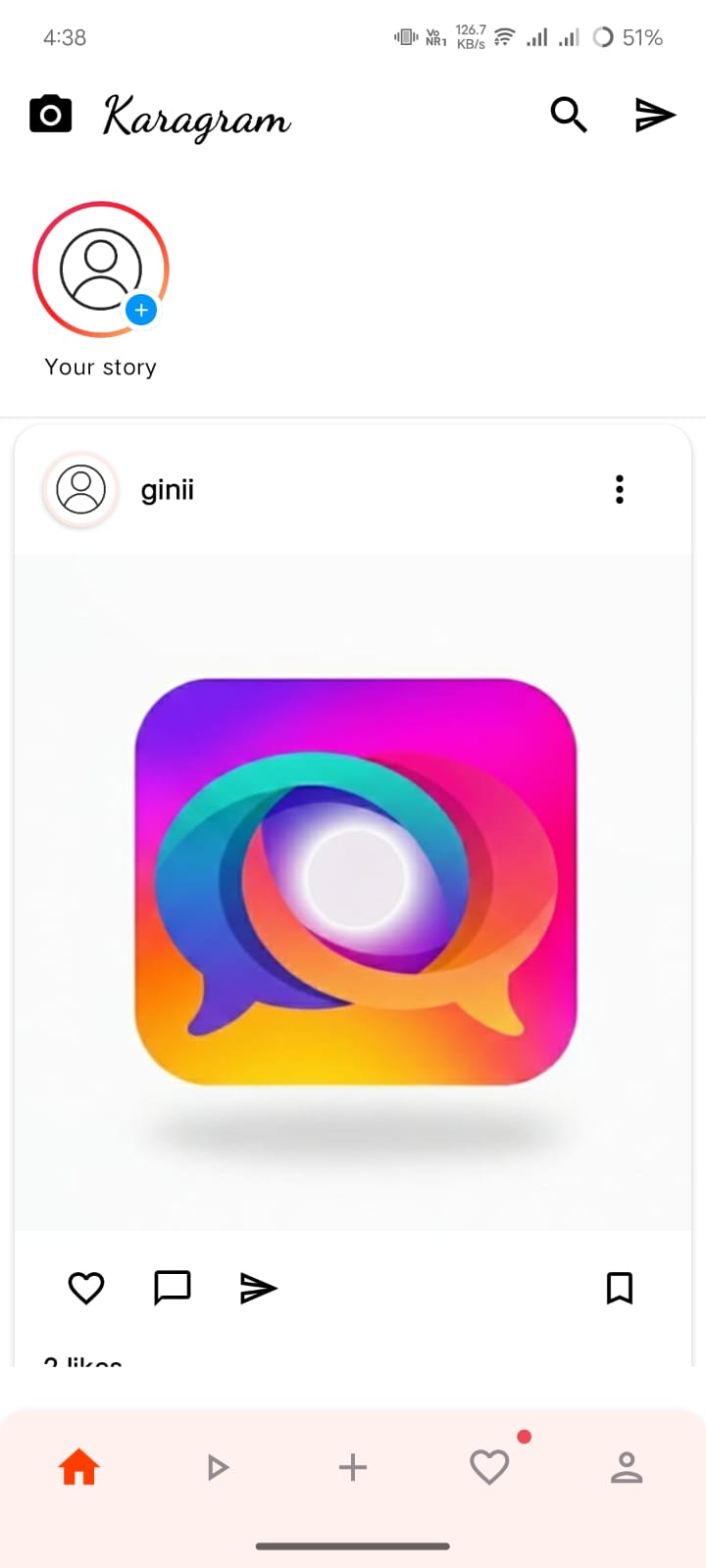Create a new post with the plus icon
This screenshot has height=1568, width=706.
353,1466
